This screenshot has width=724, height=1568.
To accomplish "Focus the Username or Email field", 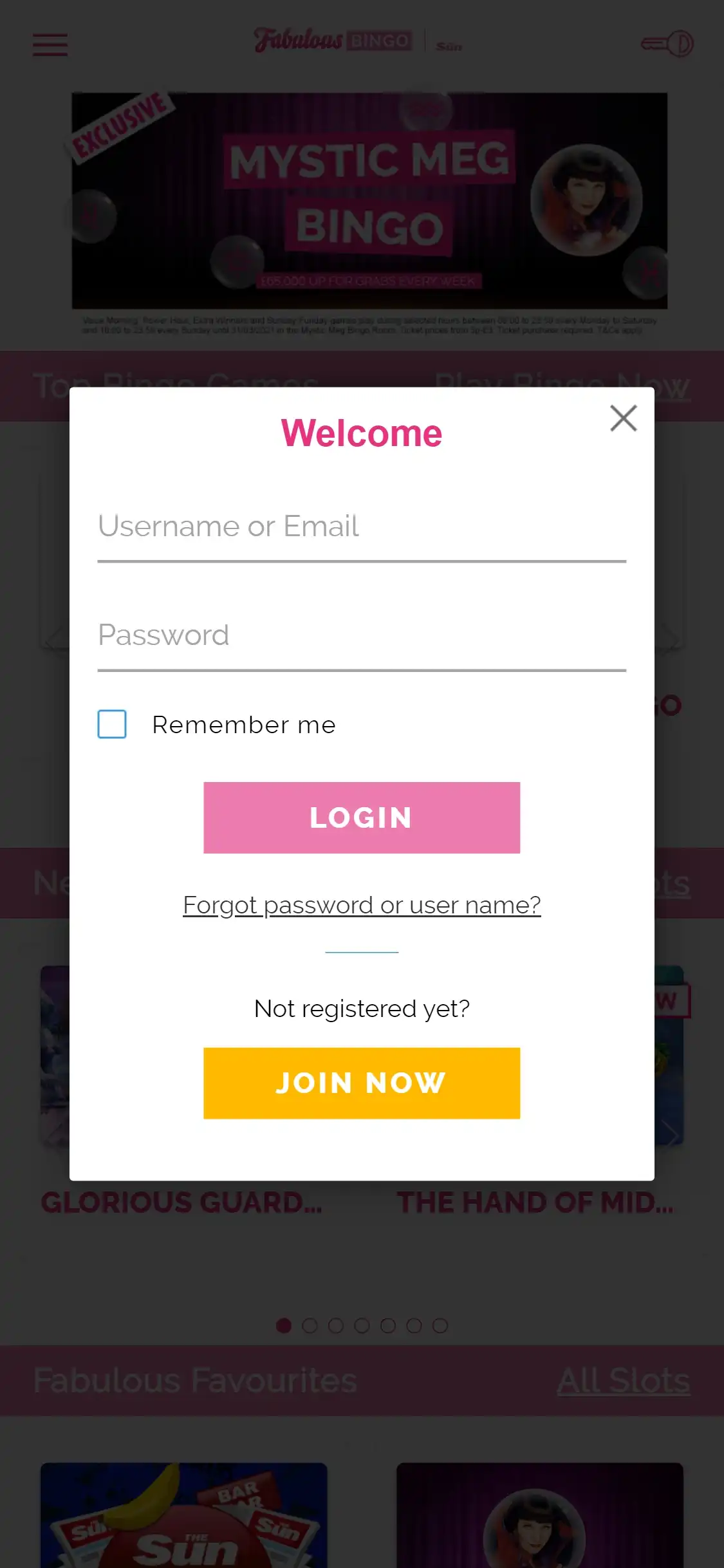I will pyautogui.click(x=361, y=527).
